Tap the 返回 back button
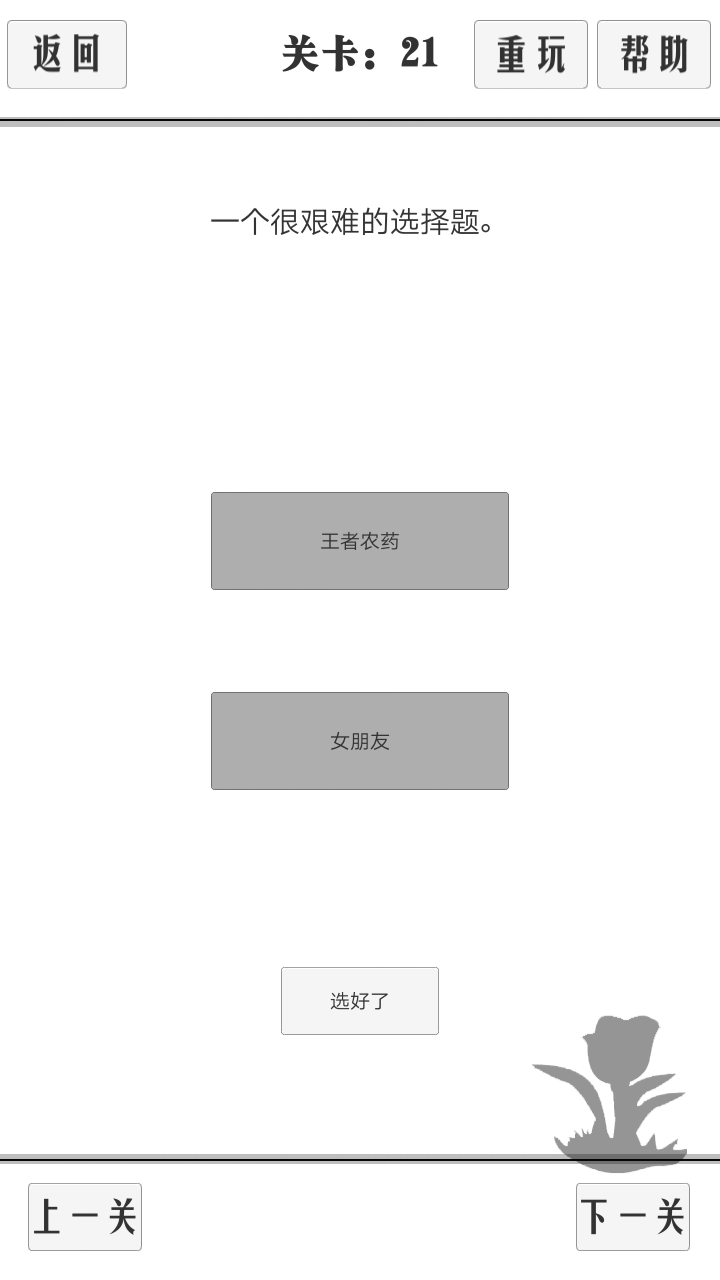Screen dimensions: 720x1280 click(x=67, y=54)
